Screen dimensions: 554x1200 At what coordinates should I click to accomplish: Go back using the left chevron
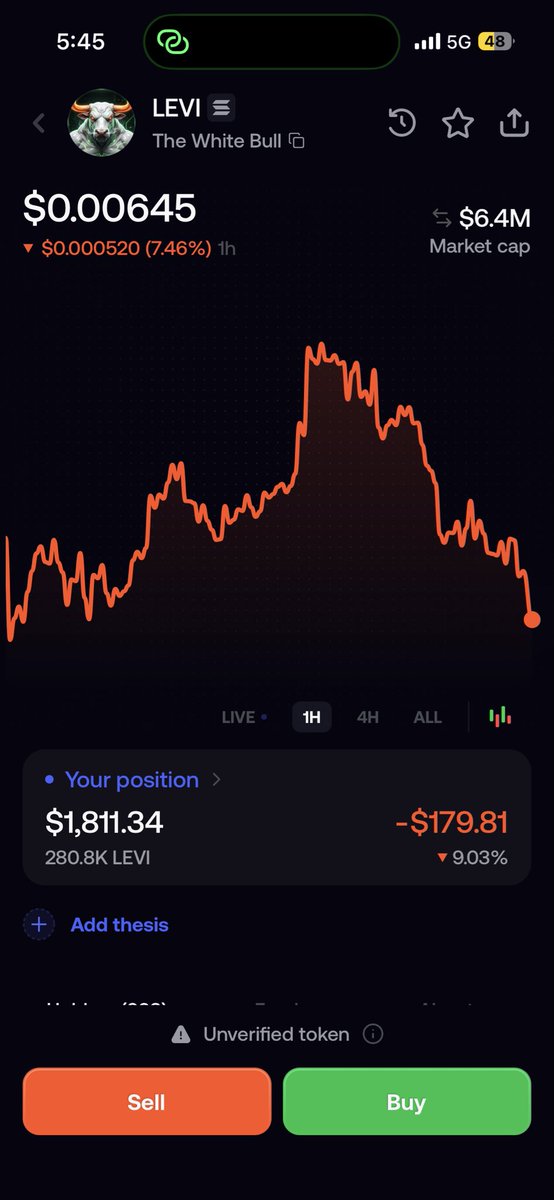[39, 123]
